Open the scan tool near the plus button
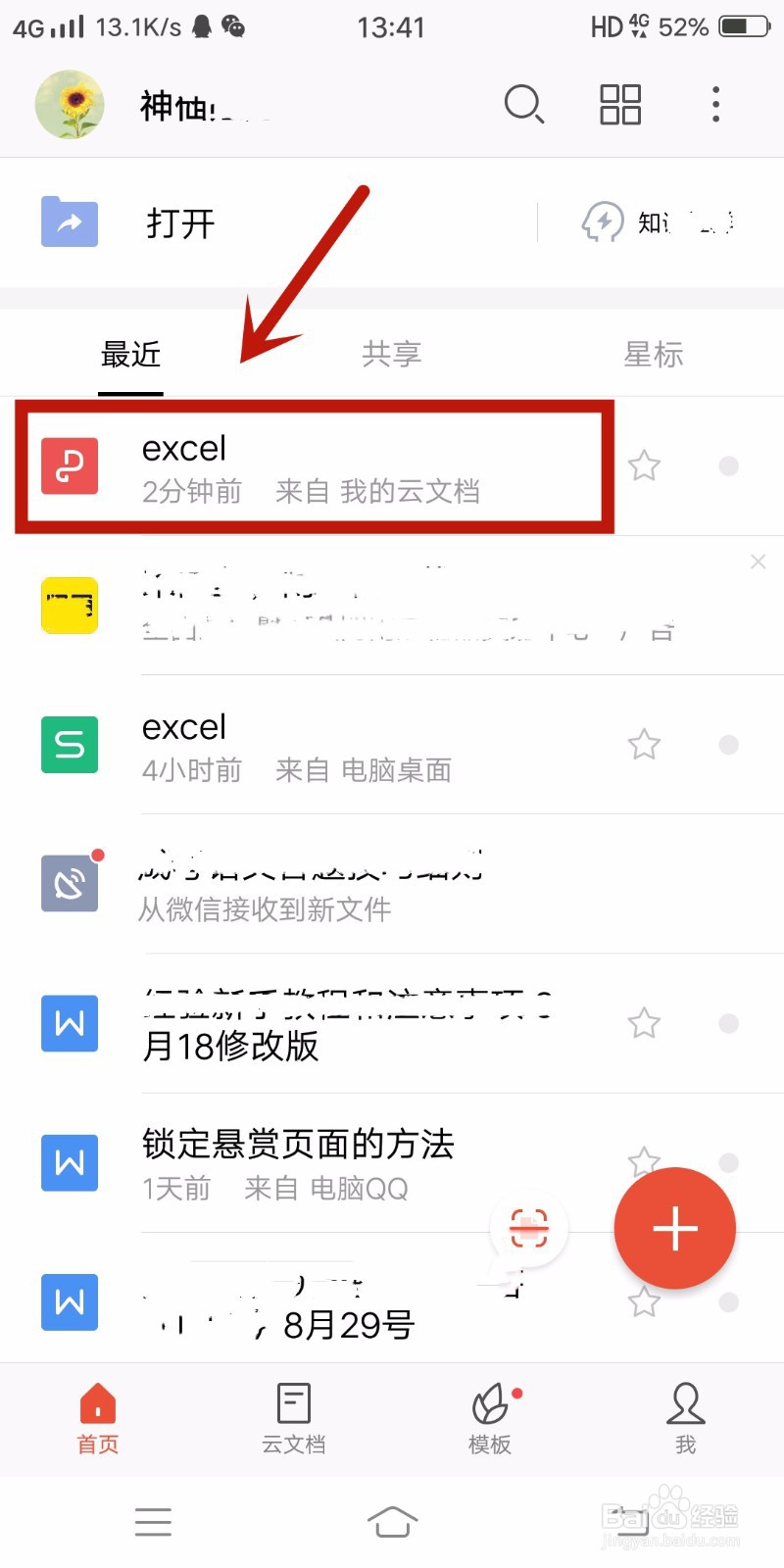The height and width of the screenshot is (1568, 784). click(530, 1228)
